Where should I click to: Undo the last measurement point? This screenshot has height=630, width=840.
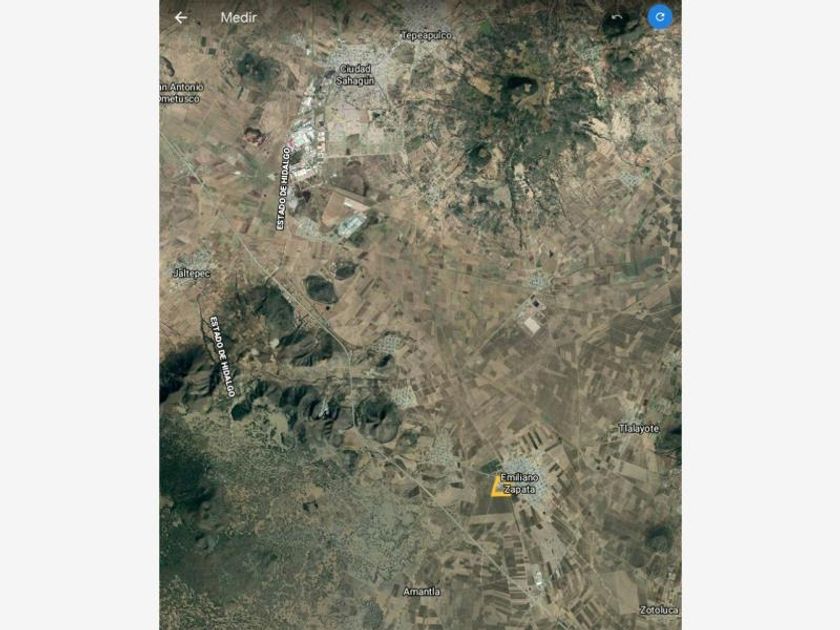(617, 17)
